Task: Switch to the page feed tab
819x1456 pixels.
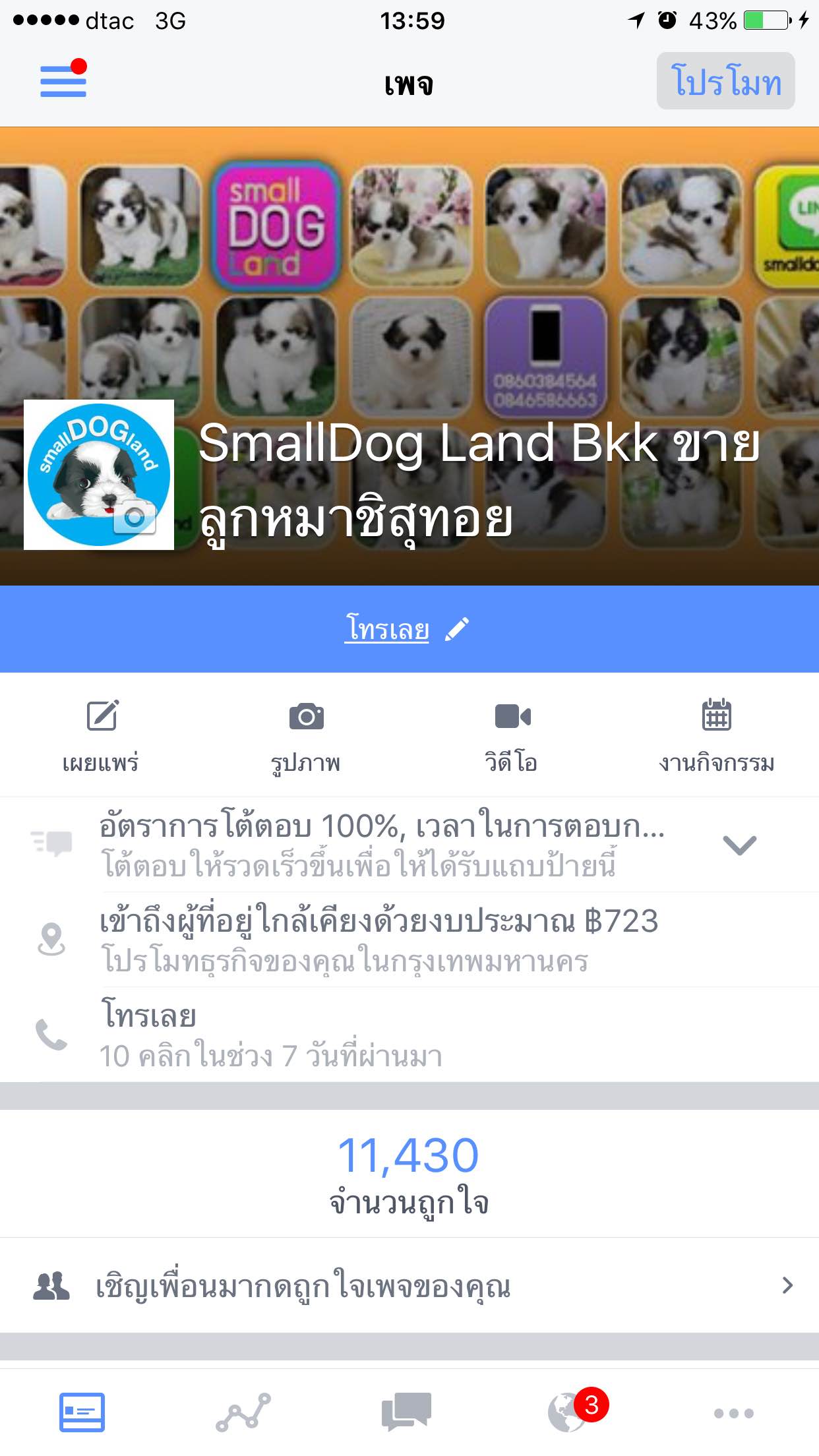Action: [x=82, y=1412]
